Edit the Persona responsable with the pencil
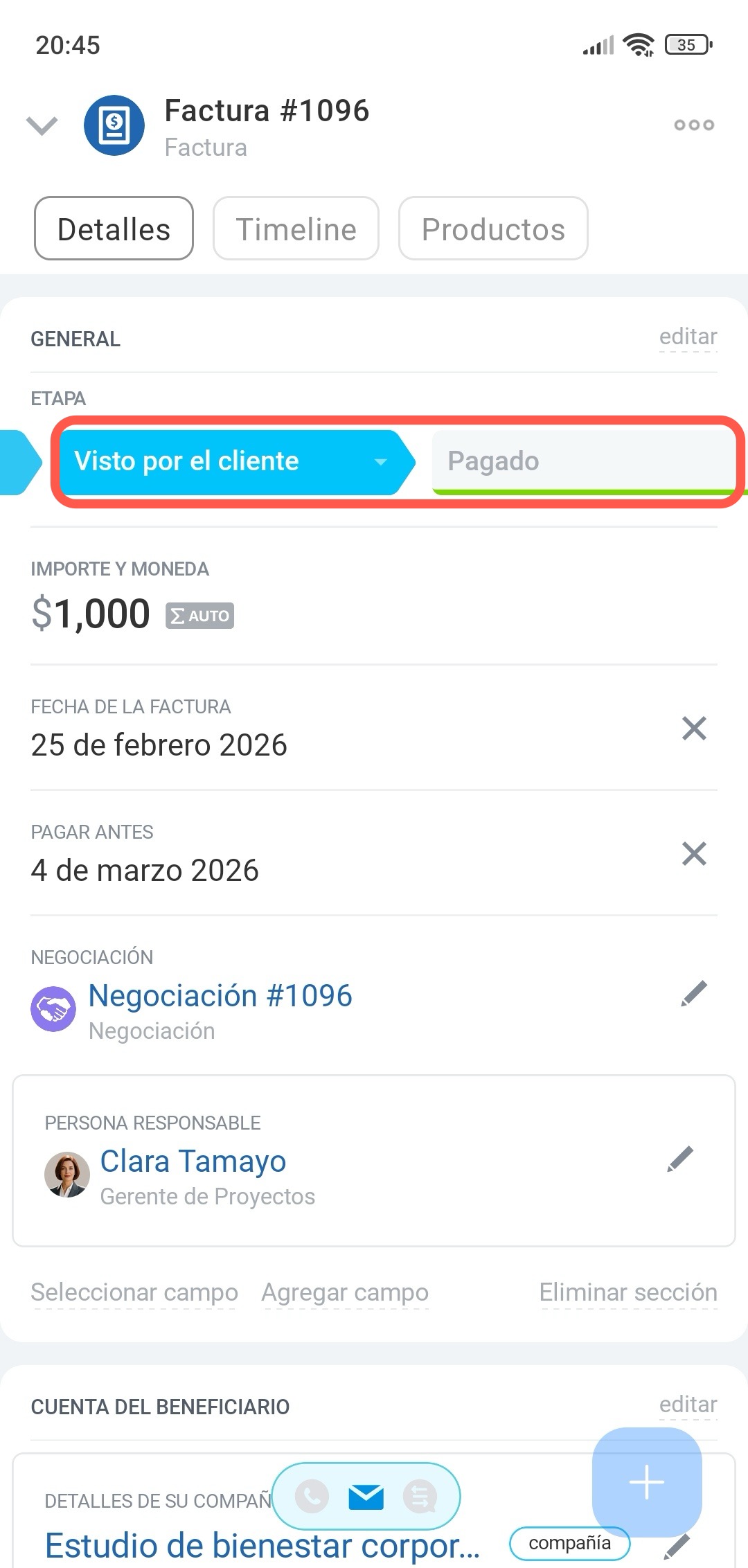This screenshot has height=1568, width=748. click(x=680, y=1159)
